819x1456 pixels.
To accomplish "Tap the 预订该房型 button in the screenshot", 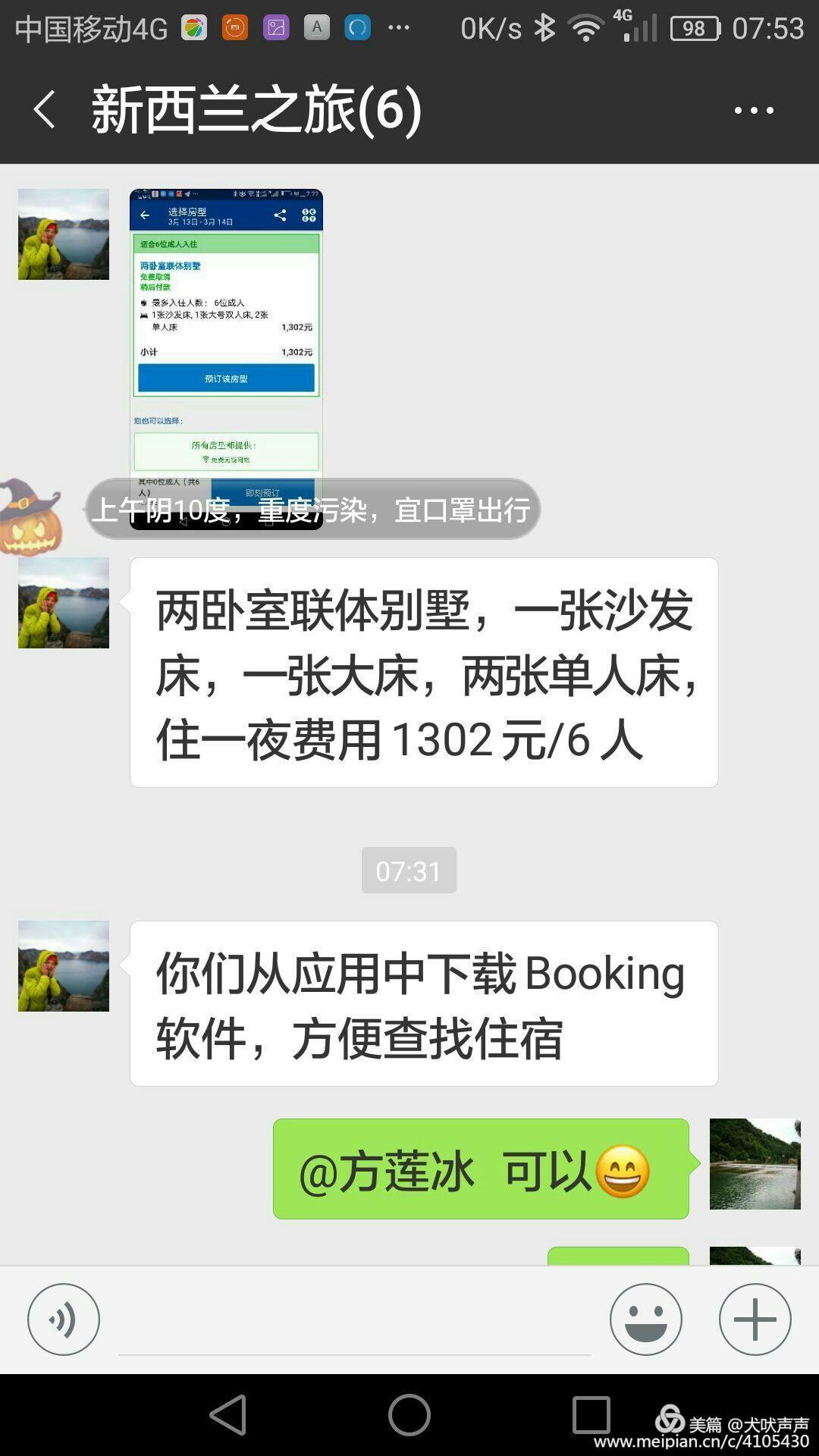I will [225, 378].
